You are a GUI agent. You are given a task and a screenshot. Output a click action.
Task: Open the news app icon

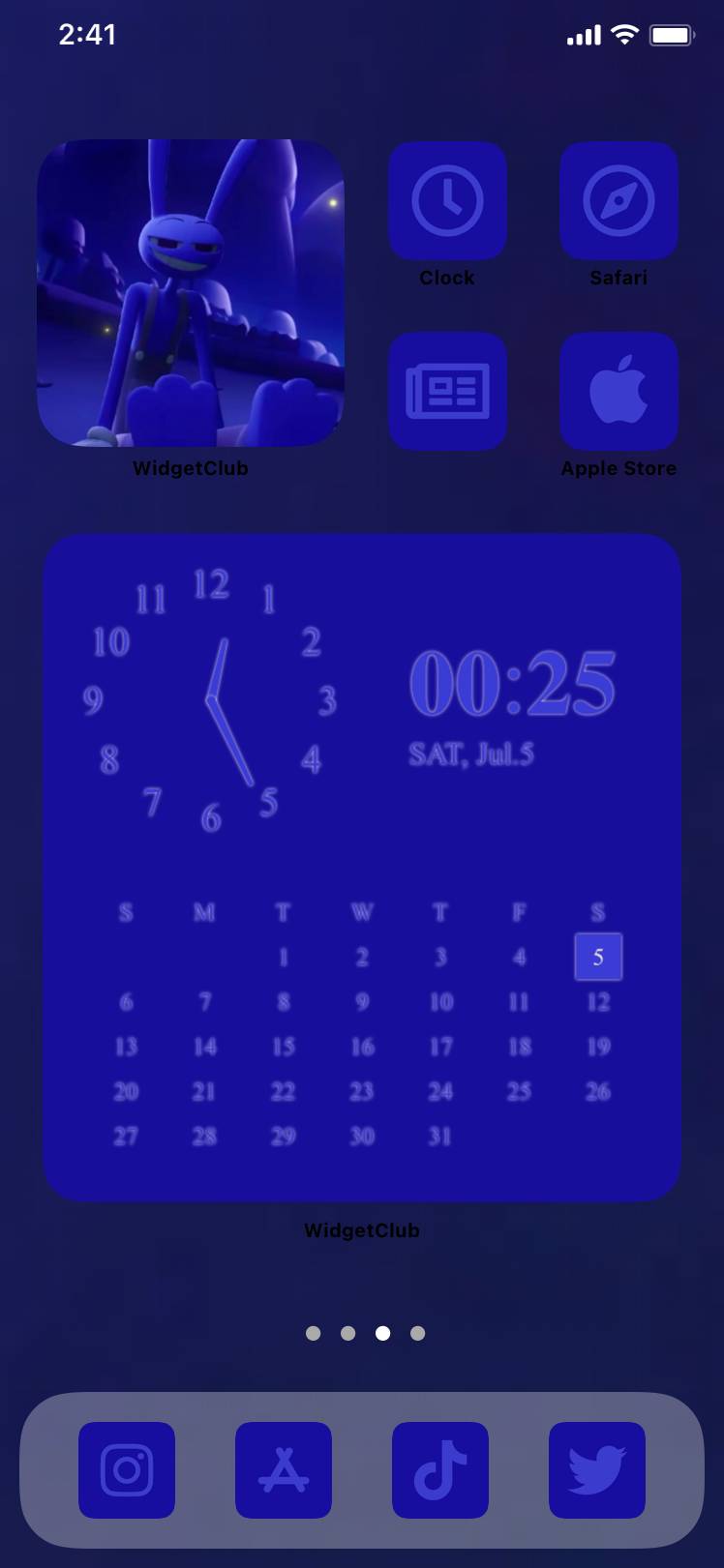[x=447, y=392]
